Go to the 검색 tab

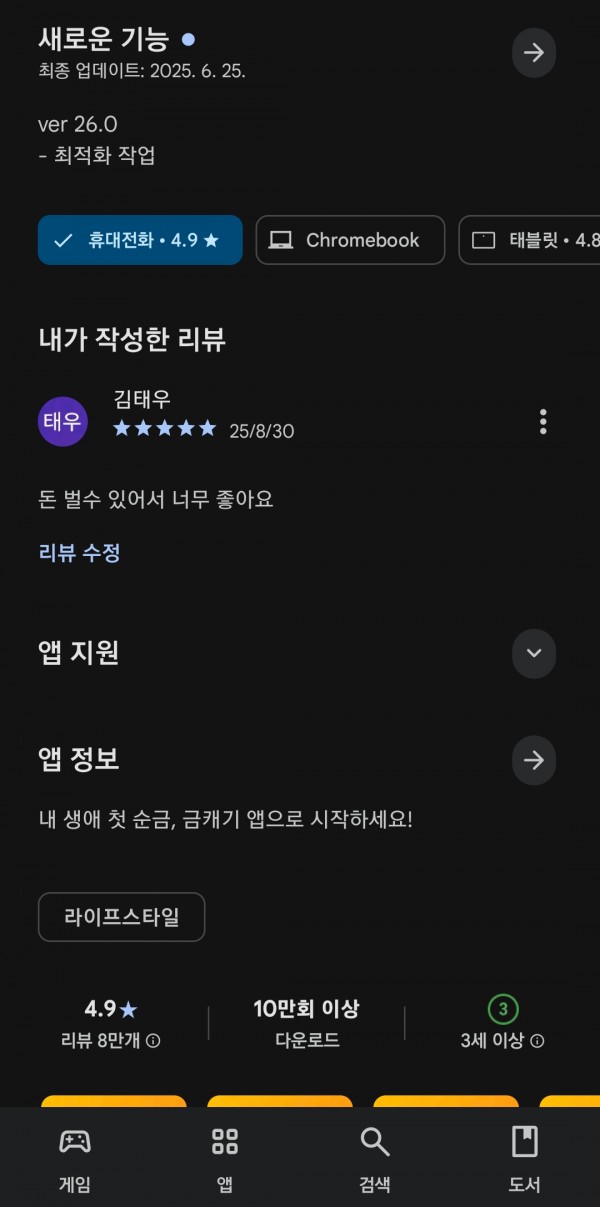[375, 1159]
